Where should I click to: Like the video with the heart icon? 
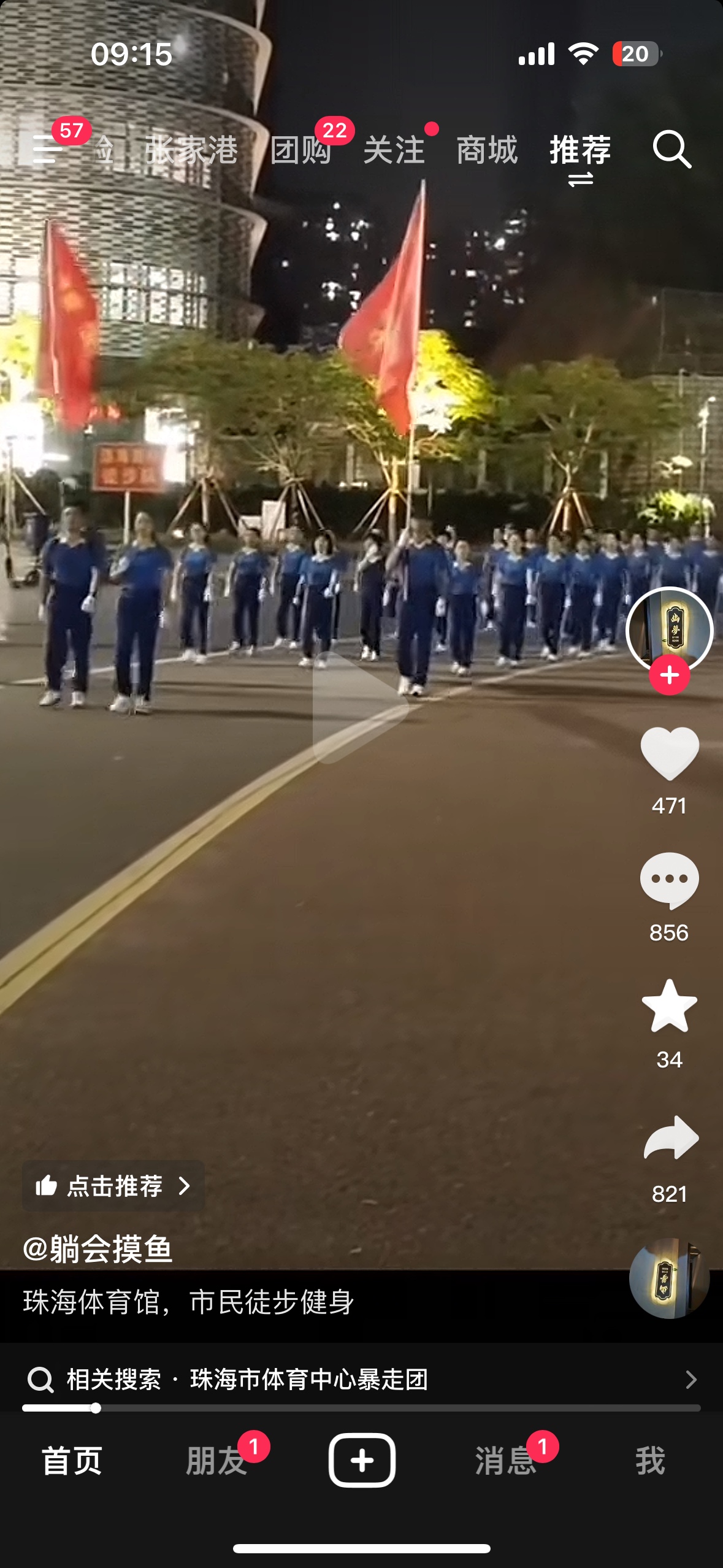pyautogui.click(x=669, y=754)
